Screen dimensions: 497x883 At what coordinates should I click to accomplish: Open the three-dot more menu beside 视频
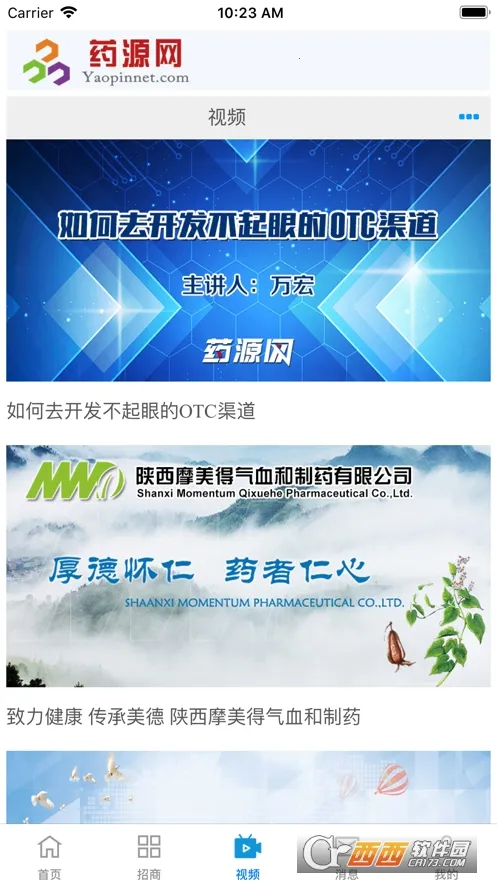468,117
